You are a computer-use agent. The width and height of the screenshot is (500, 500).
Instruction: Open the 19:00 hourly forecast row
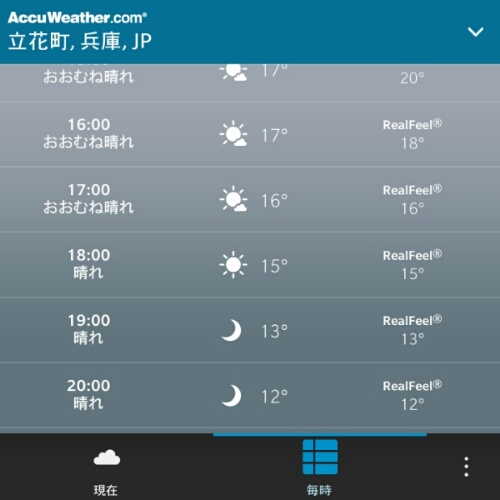(x=250, y=330)
